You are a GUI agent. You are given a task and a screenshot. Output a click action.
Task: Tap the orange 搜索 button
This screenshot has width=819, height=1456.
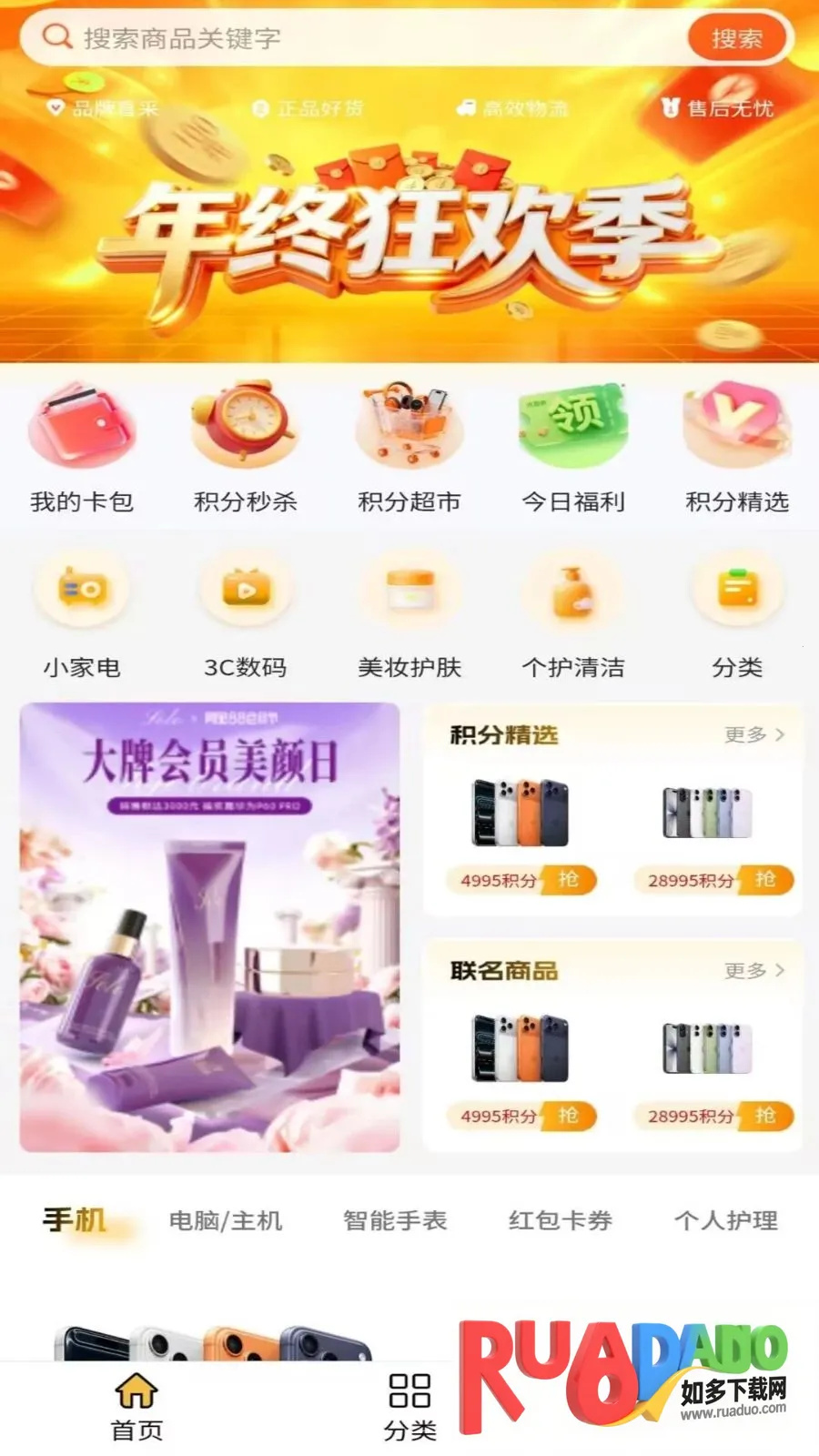point(736,38)
